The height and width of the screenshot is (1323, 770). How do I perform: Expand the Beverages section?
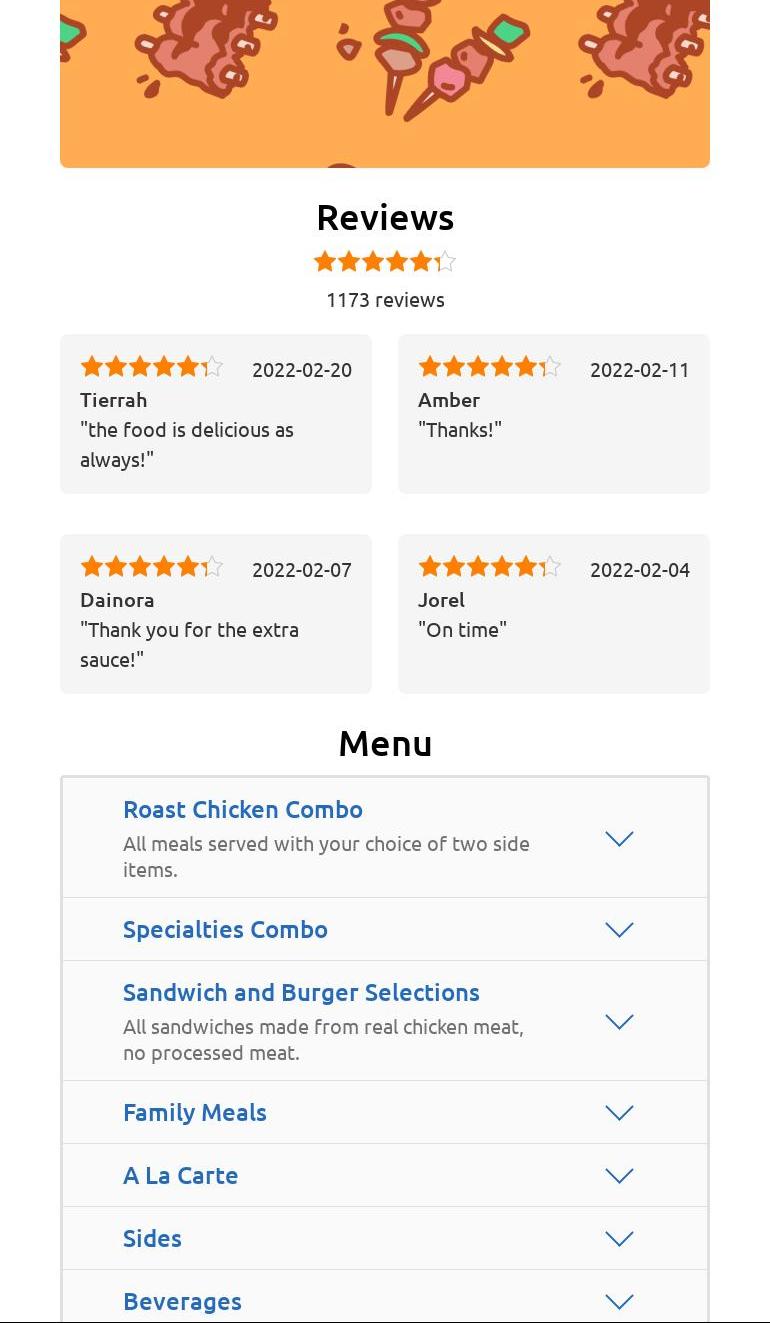[619, 1301]
